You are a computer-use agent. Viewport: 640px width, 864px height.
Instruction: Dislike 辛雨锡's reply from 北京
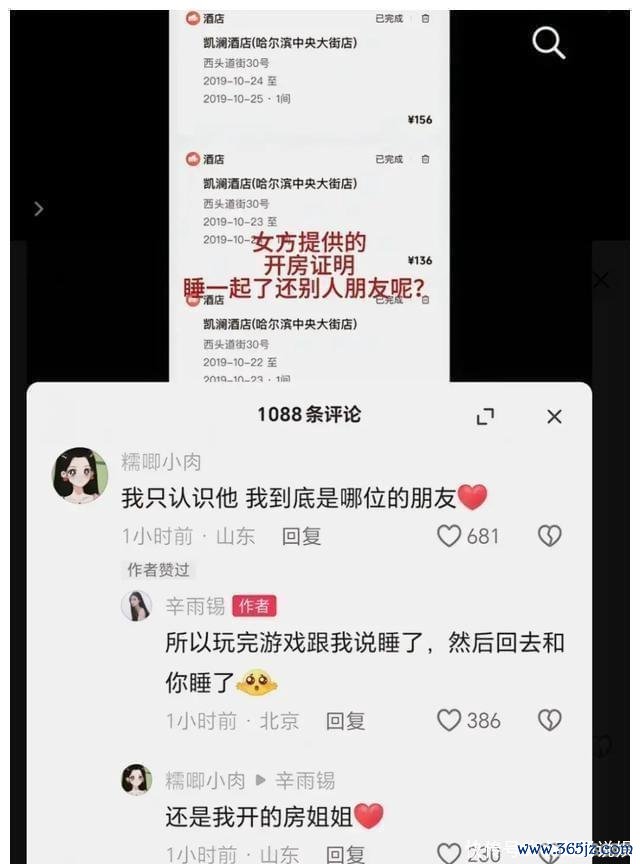coord(549,720)
